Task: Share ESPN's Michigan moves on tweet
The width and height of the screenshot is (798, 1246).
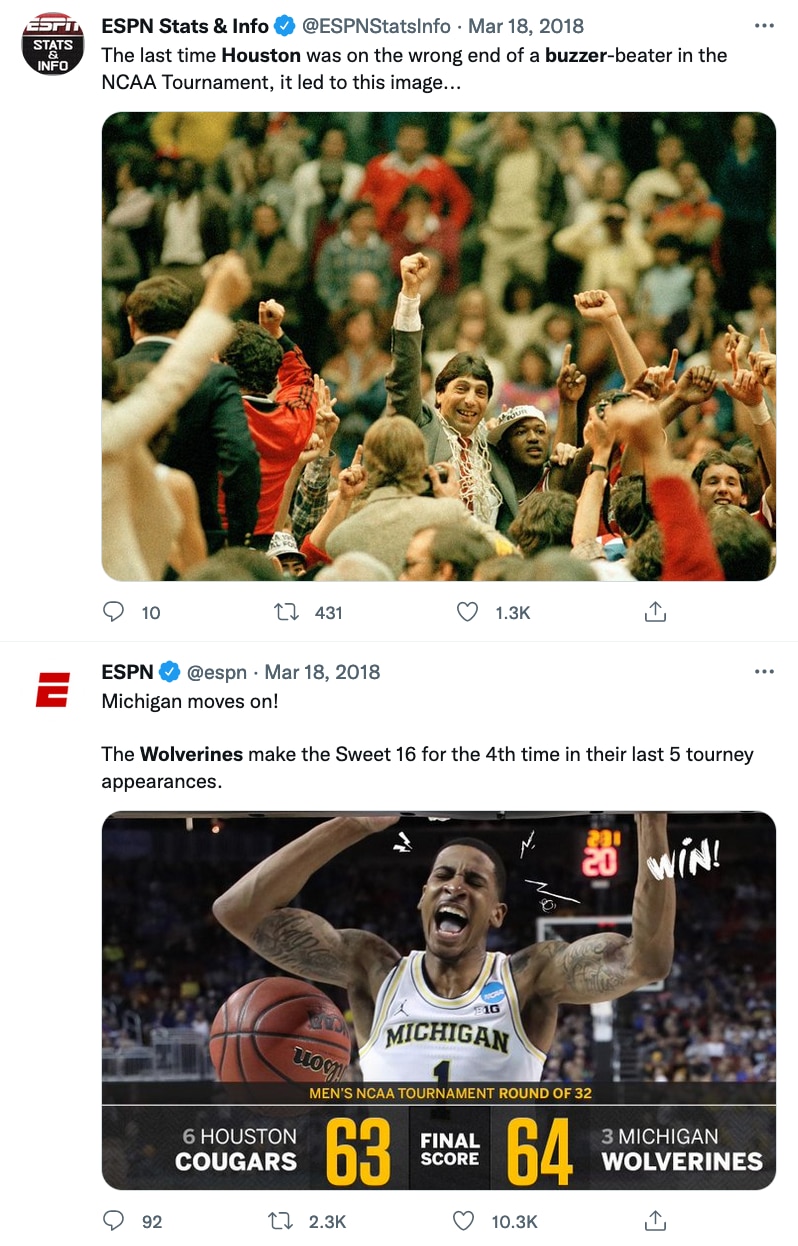Action: (x=655, y=1221)
